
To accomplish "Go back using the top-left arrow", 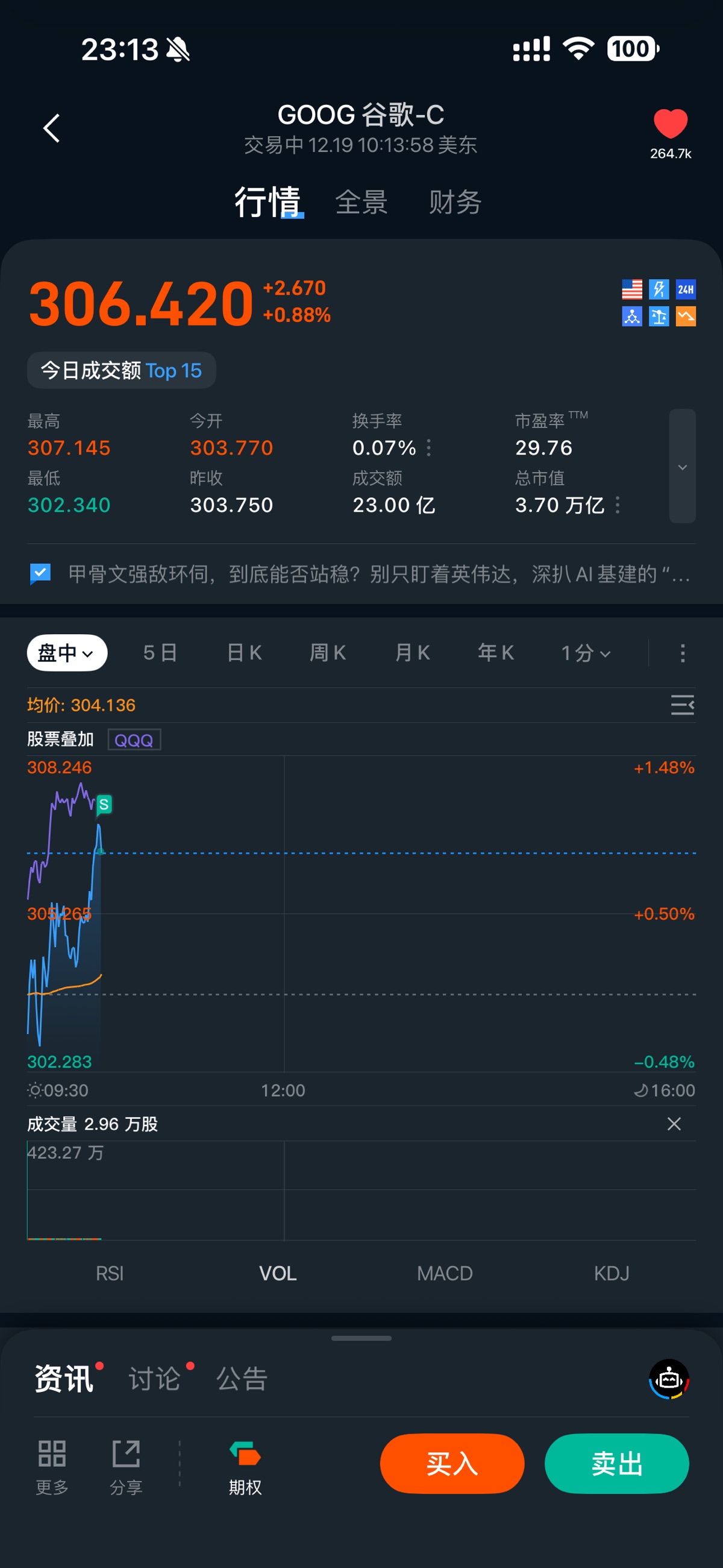I will click(x=52, y=128).
